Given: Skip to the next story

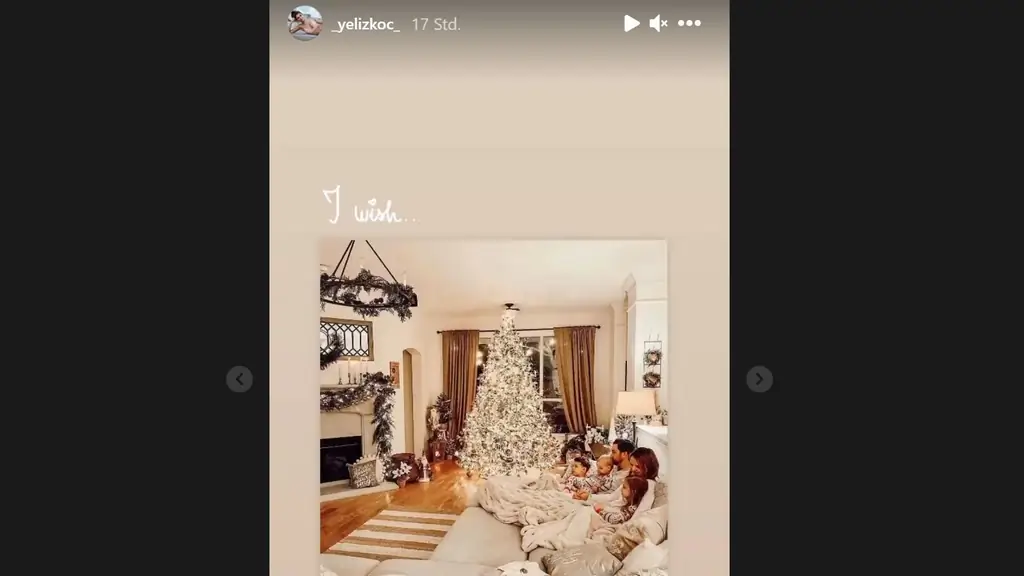Looking at the screenshot, I should pos(759,379).
